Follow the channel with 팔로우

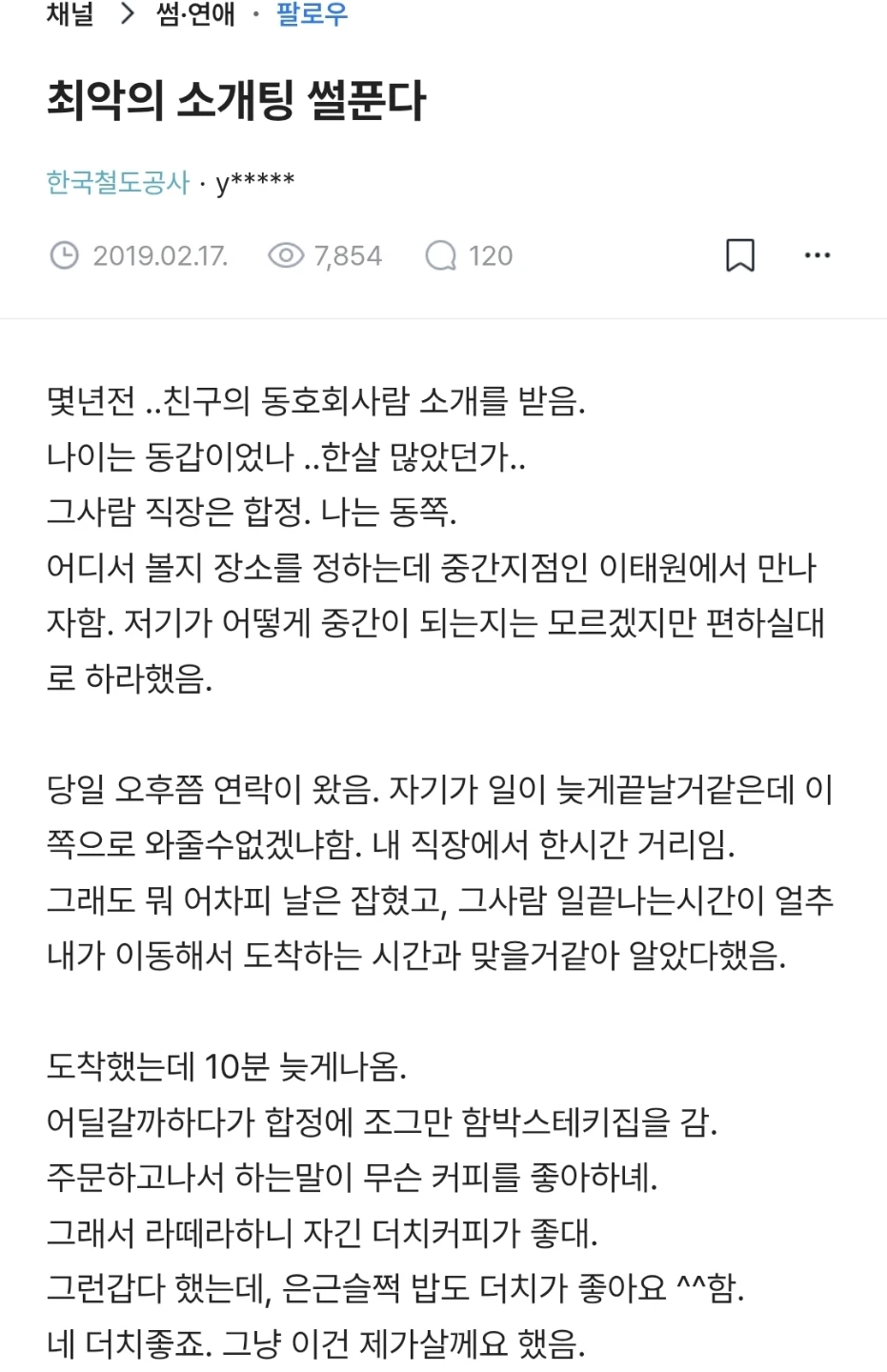(312, 13)
